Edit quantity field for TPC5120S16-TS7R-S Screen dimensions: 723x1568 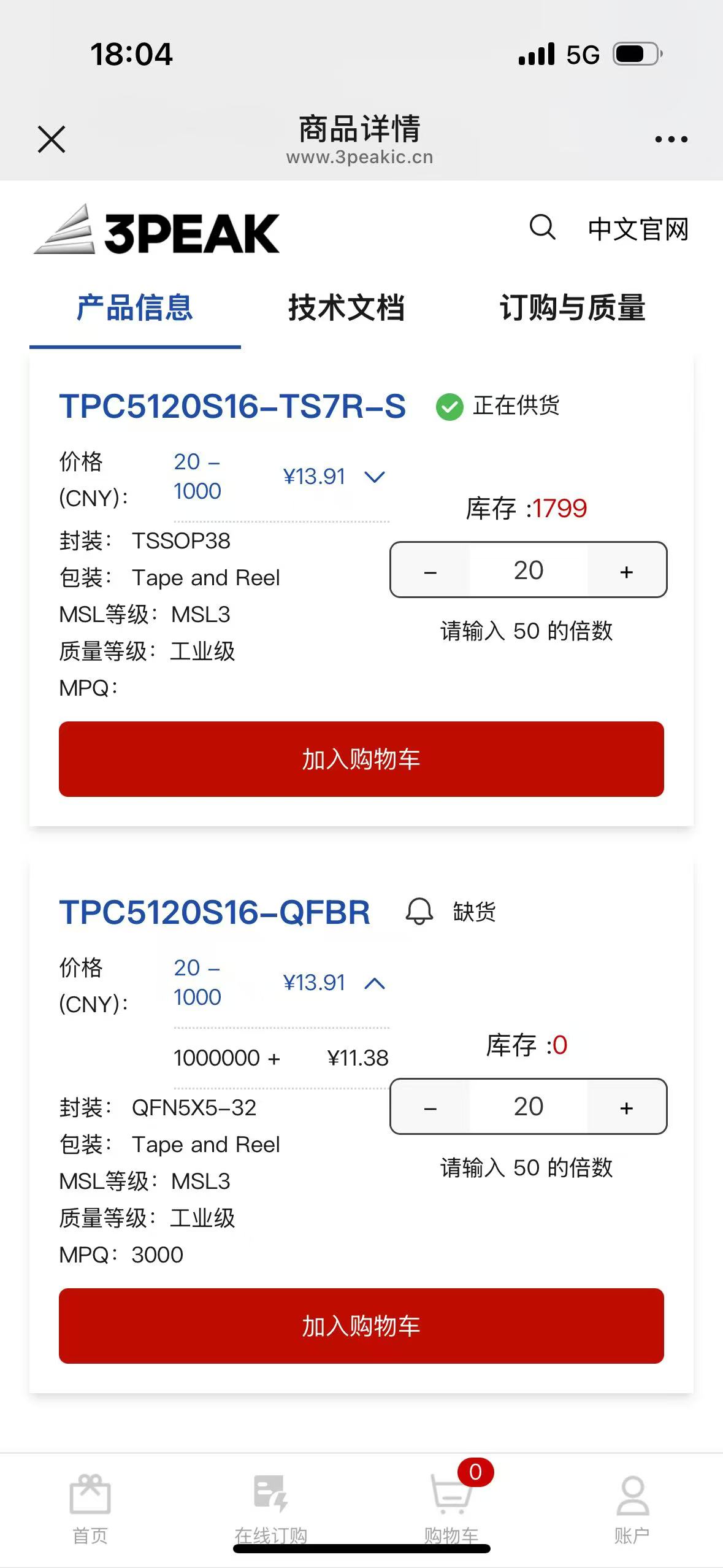click(528, 571)
